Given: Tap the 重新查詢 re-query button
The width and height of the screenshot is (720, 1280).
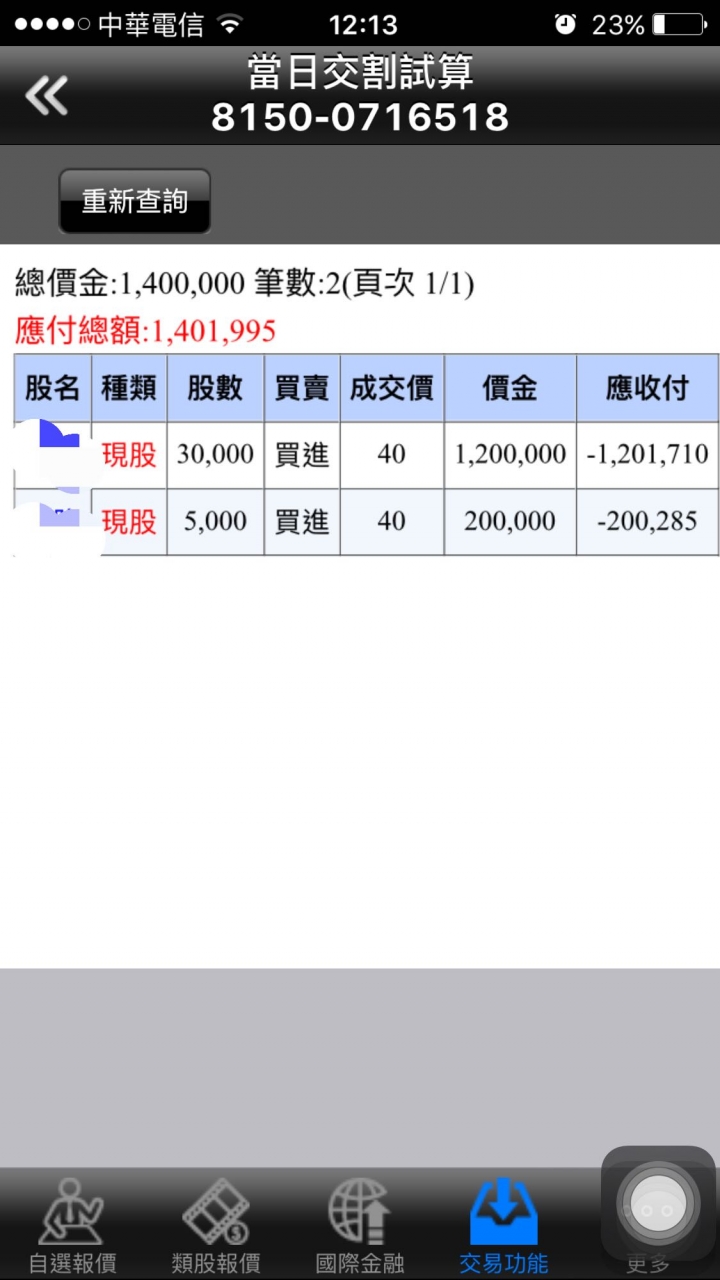Looking at the screenshot, I should click(135, 201).
